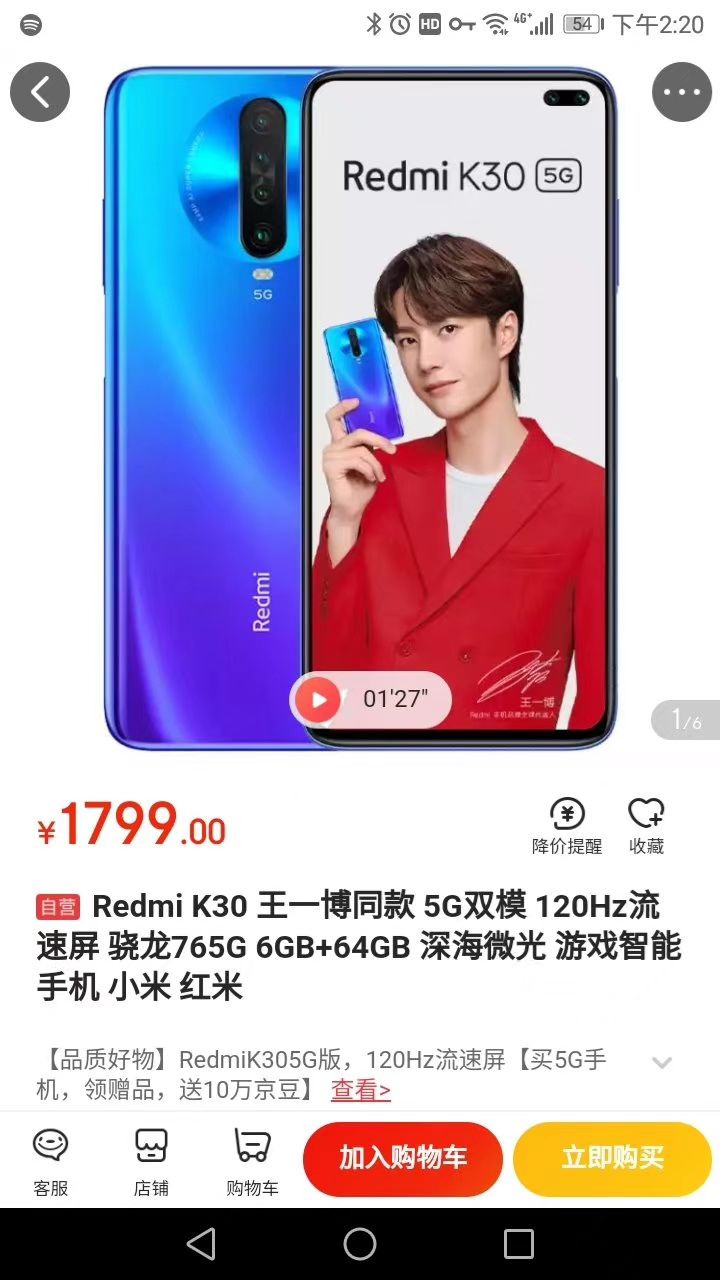The image size is (720, 1280).
Task: Go back using the top-left arrow
Action: 40,92
